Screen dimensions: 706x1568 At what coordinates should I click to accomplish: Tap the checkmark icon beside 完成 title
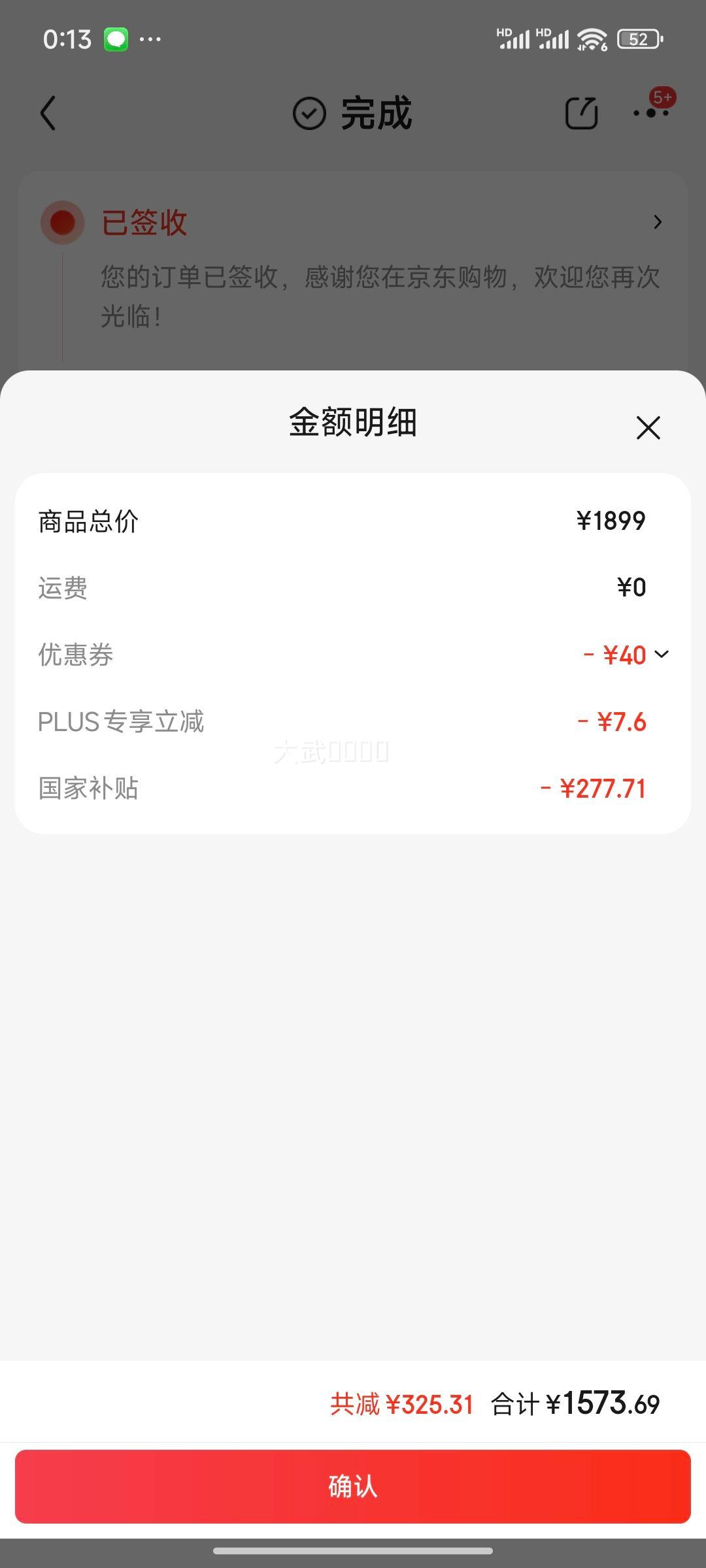click(308, 112)
